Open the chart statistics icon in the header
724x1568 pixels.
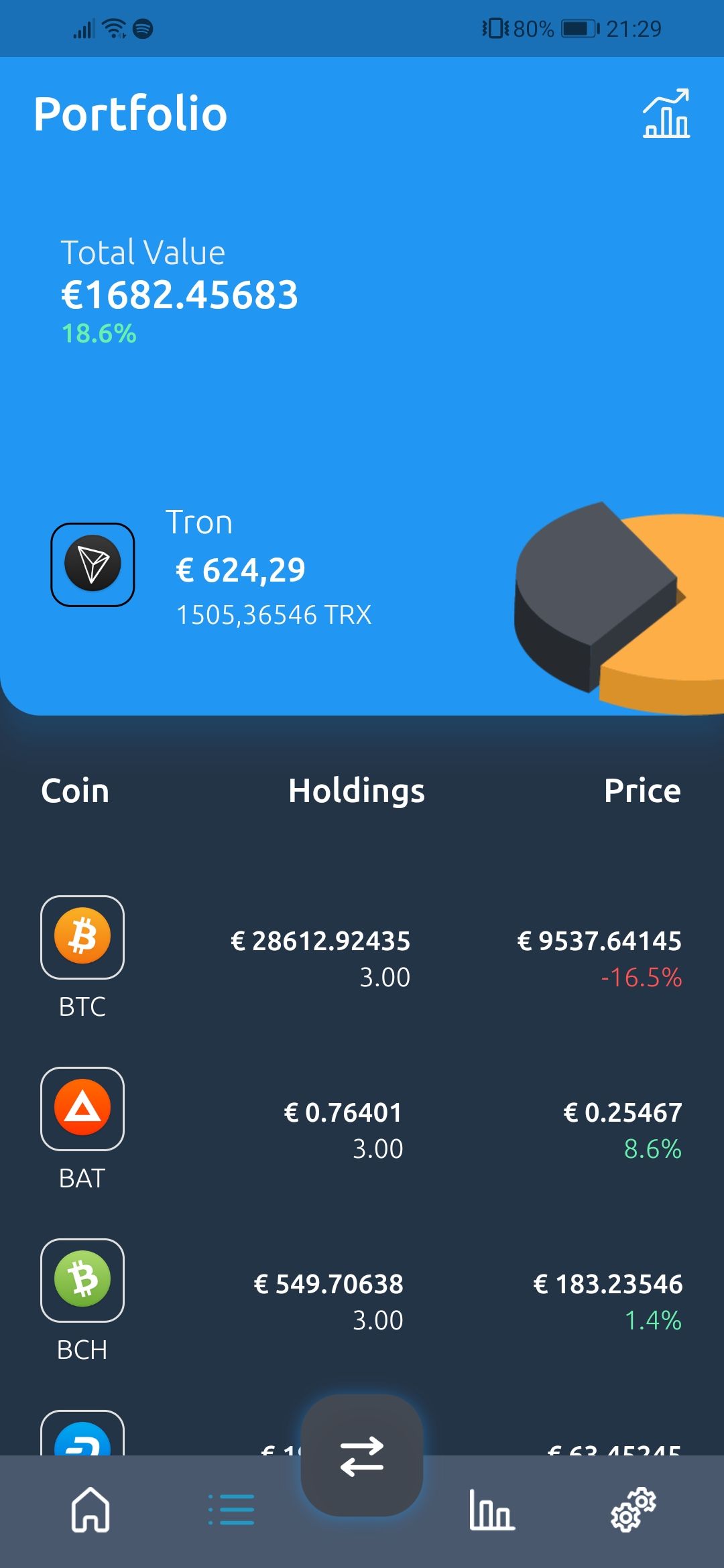pyautogui.click(x=666, y=114)
